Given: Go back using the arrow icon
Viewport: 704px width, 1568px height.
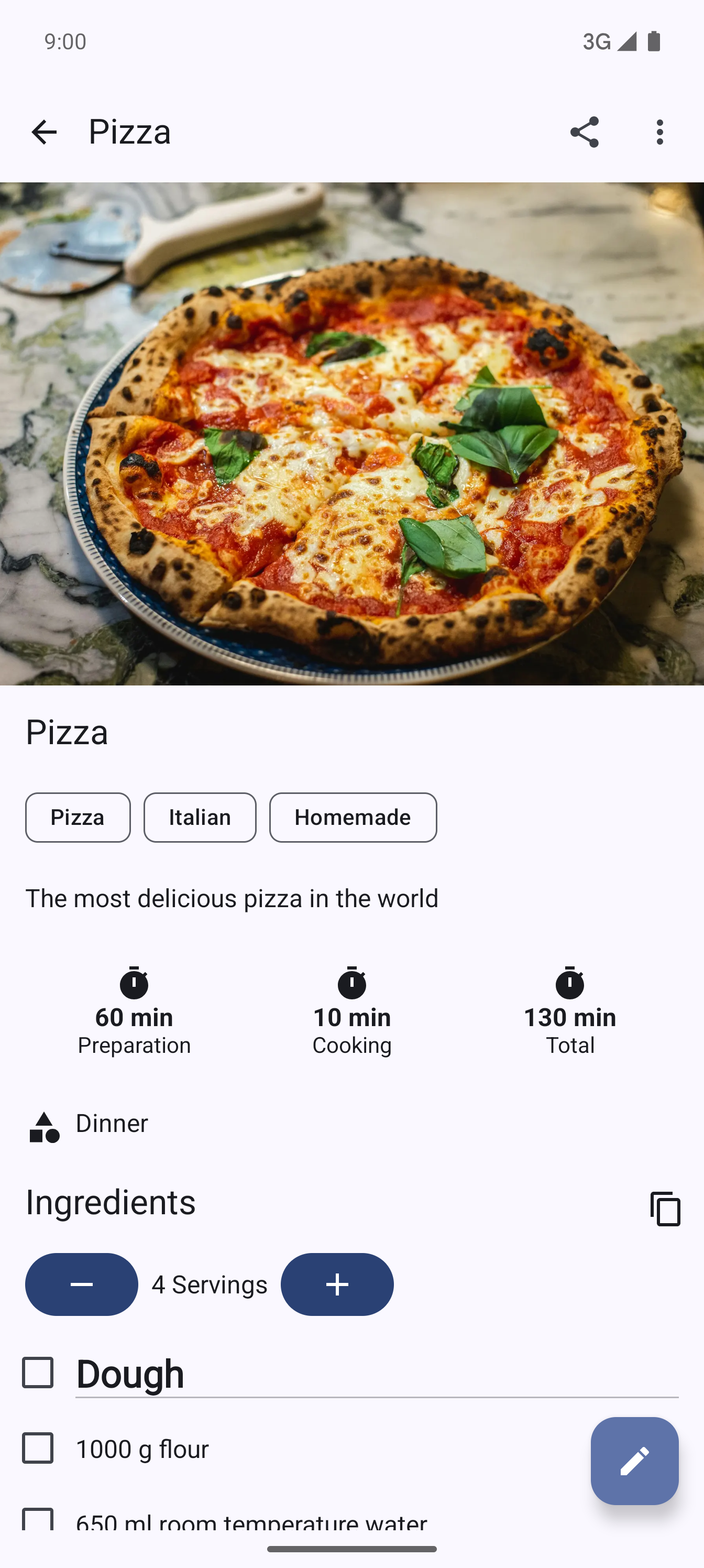Looking at the screenshot, I should (x=44, y=132).
